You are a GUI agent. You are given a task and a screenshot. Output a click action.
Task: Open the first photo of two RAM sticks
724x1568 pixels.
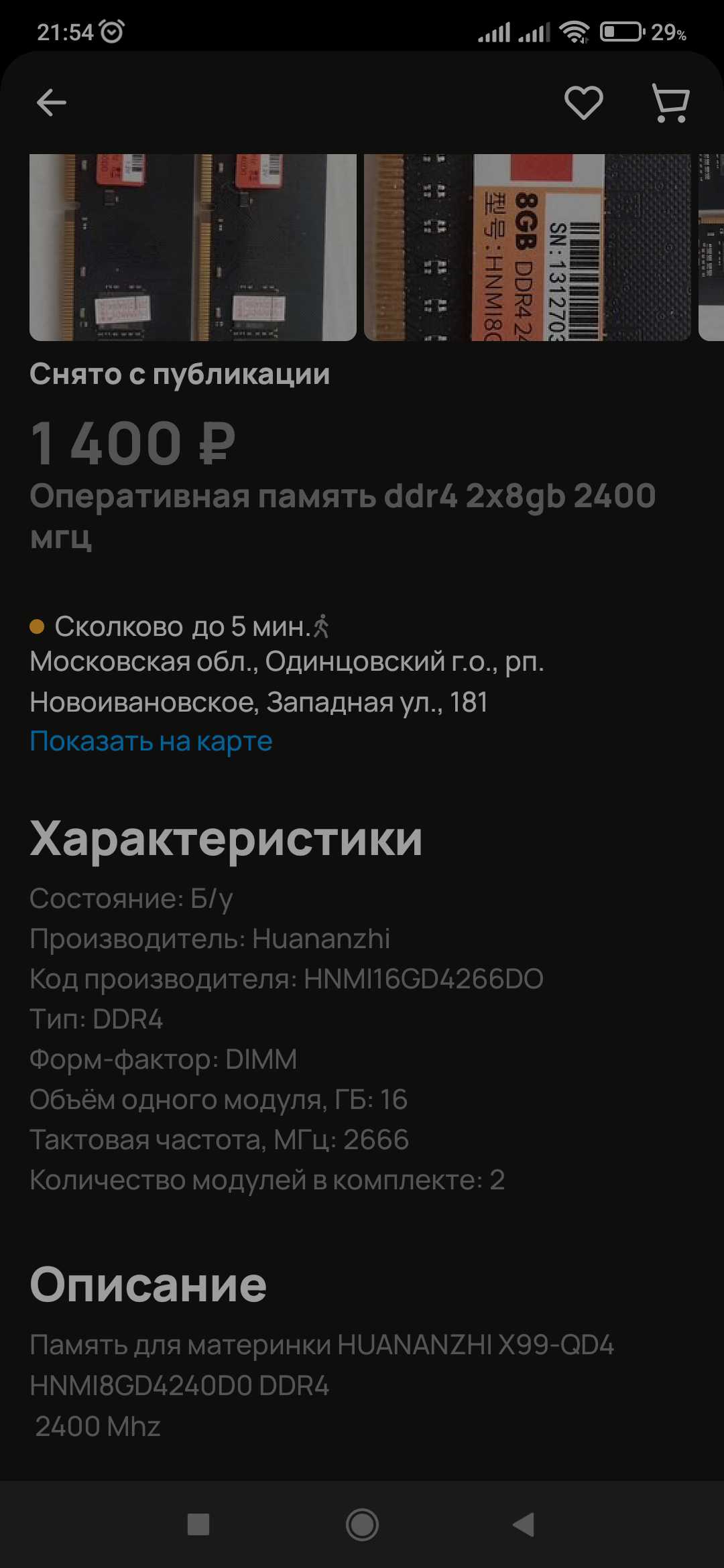(x=193, y=247)
